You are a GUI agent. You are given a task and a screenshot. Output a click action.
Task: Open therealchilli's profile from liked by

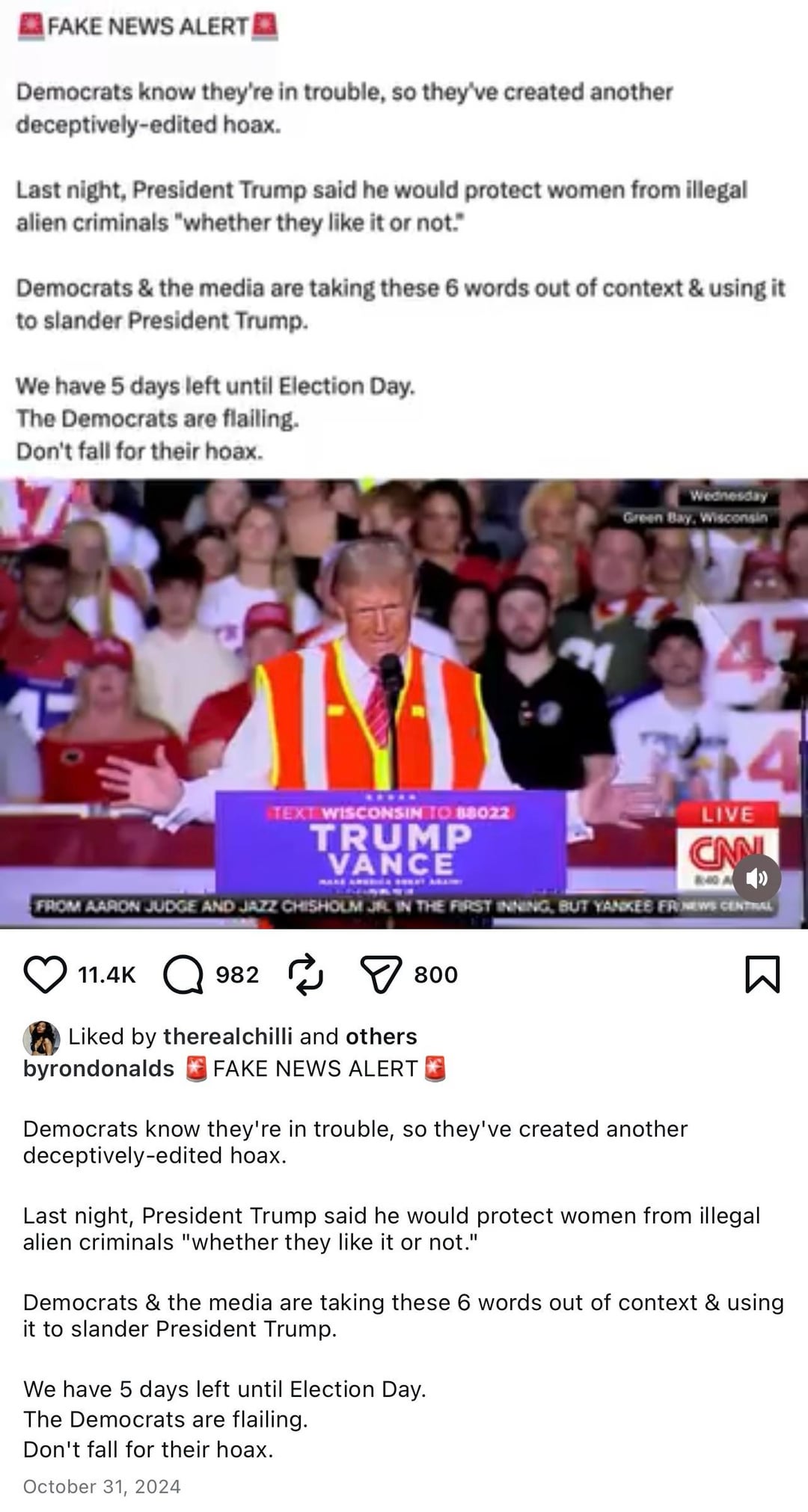pyautogui.click(x=227, y=1036)
